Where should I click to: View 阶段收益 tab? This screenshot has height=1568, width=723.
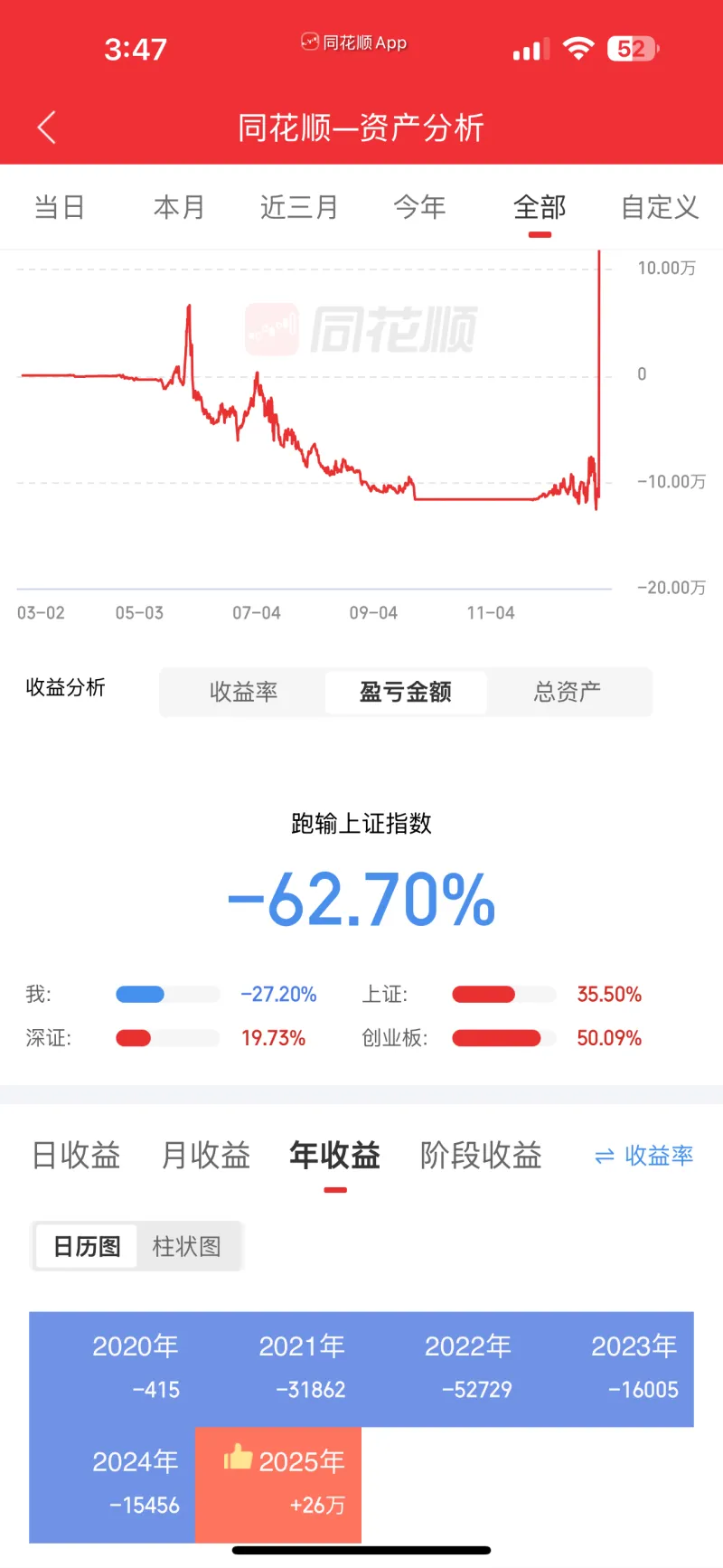pyautogui.click(x=481, y=1156)
